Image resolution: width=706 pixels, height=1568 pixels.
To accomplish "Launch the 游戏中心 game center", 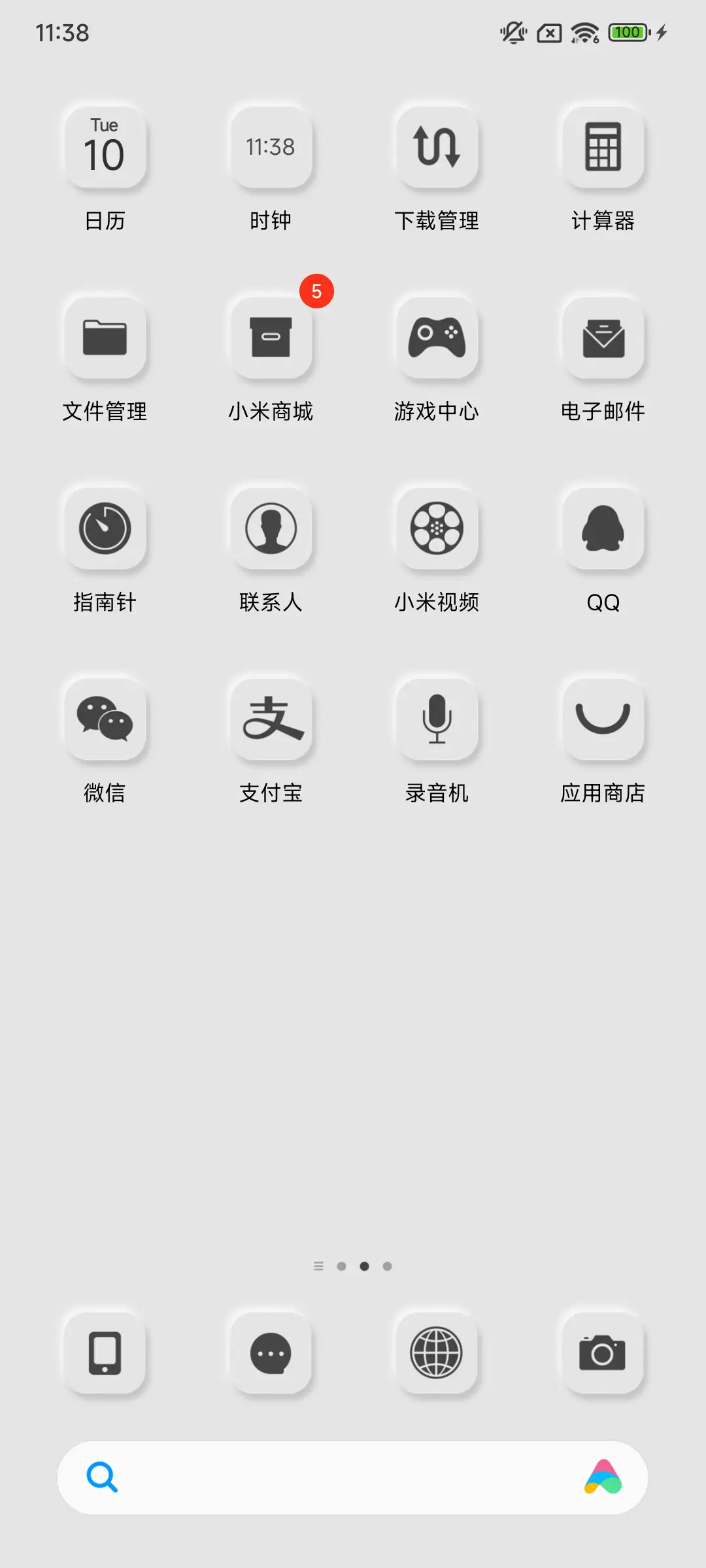I will click(437, 338).
